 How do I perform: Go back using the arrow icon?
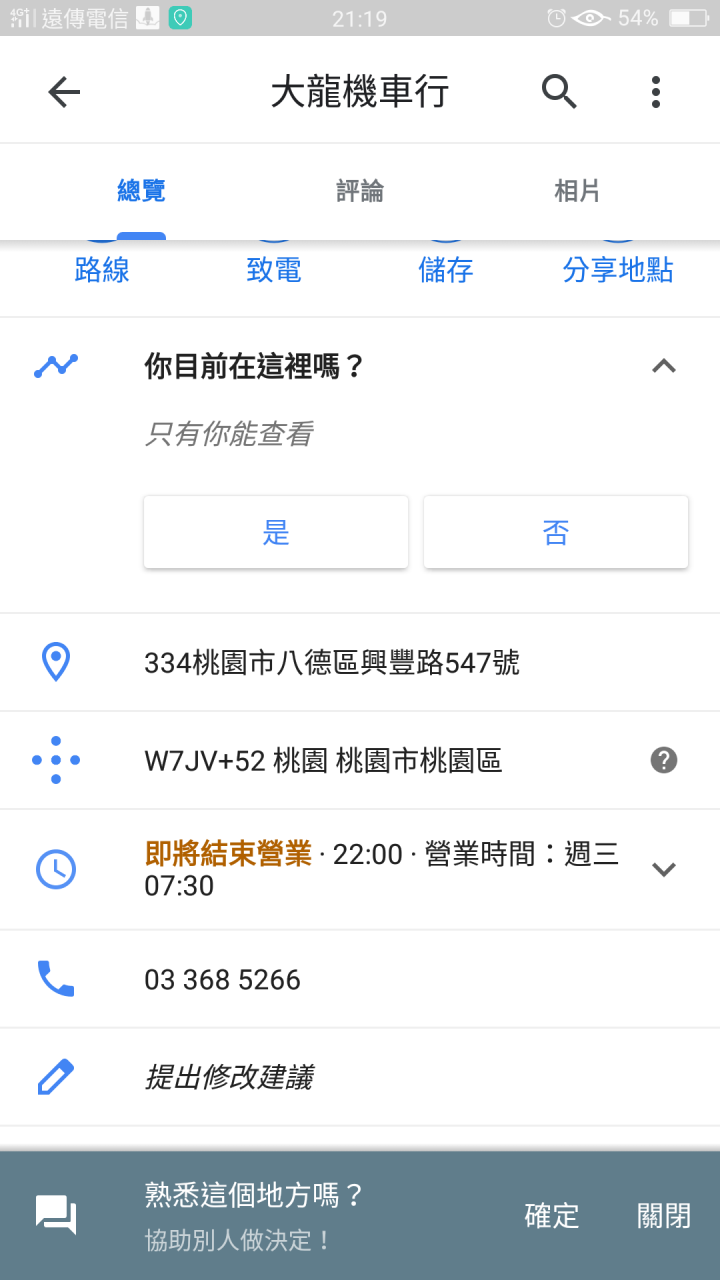tap(64, 92)
